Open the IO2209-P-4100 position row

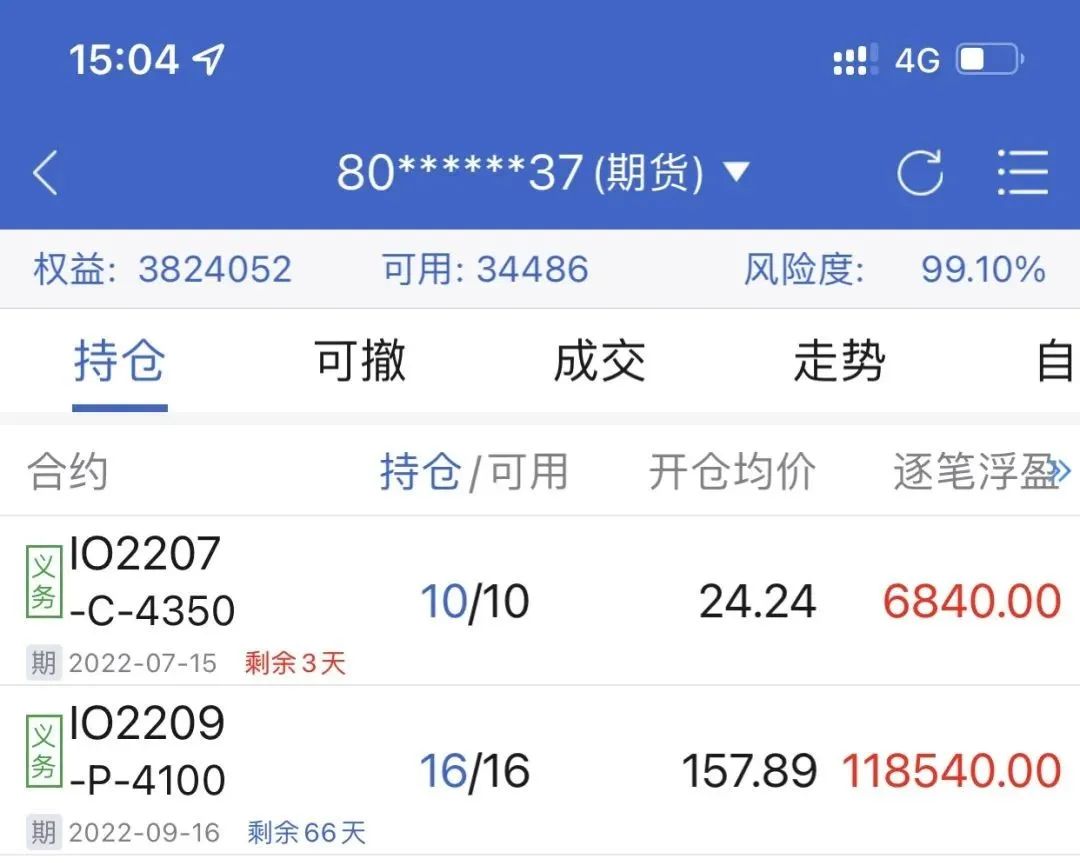pyautogui.click(x=540, y=771)
